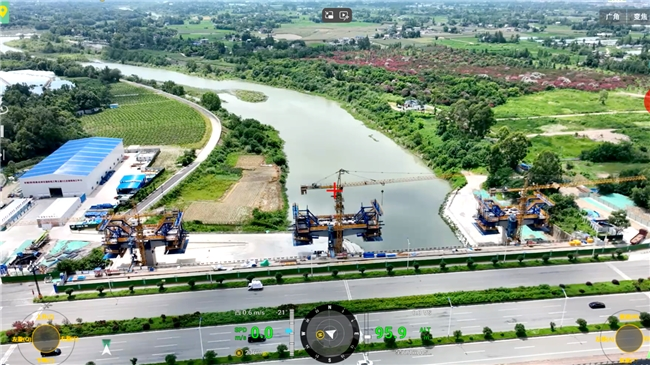The image size is (650, 365).
Task: Switch to the 变焦 zoom camera
Action: (639, 17)
